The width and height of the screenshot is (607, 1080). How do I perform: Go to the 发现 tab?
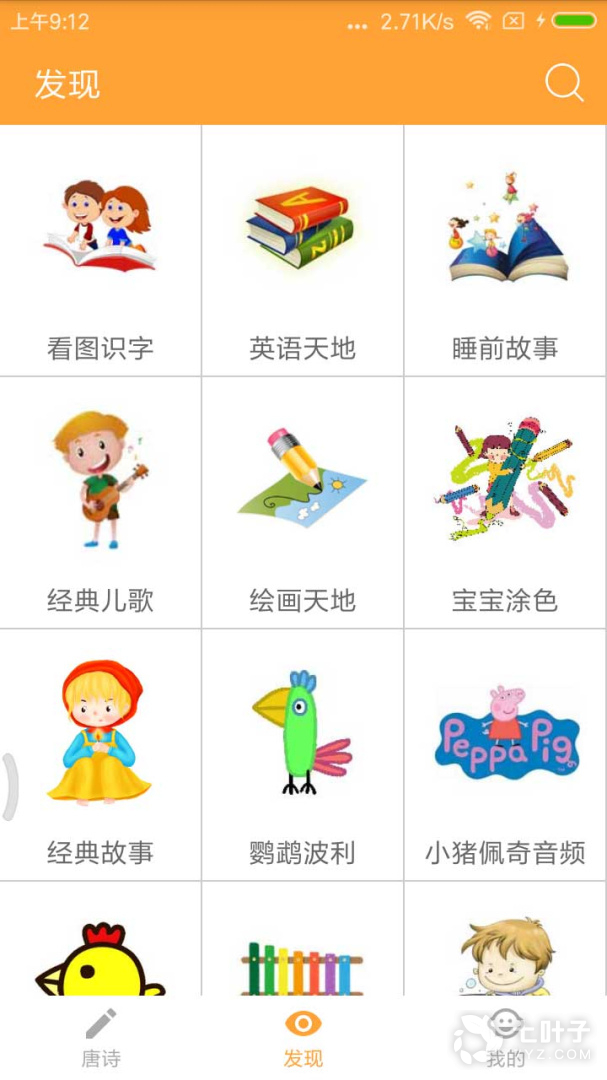coord(303,1038)
